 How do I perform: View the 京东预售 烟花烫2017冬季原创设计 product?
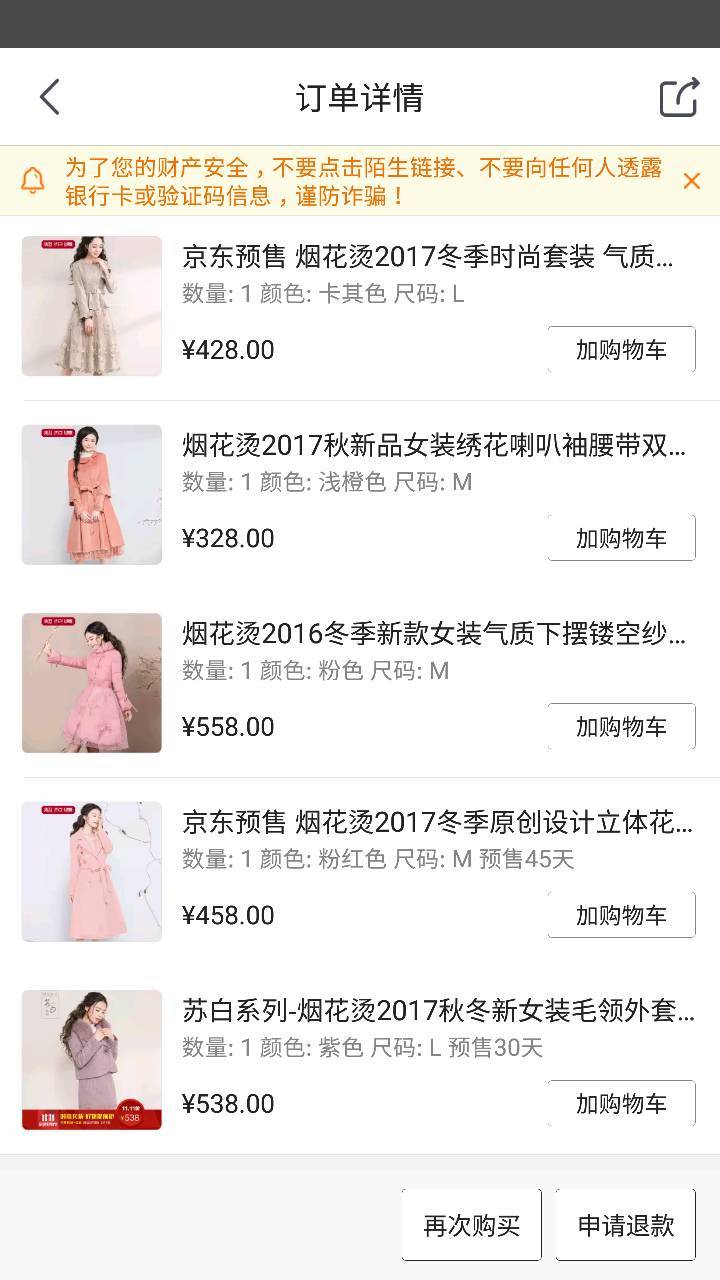point(437,823)
